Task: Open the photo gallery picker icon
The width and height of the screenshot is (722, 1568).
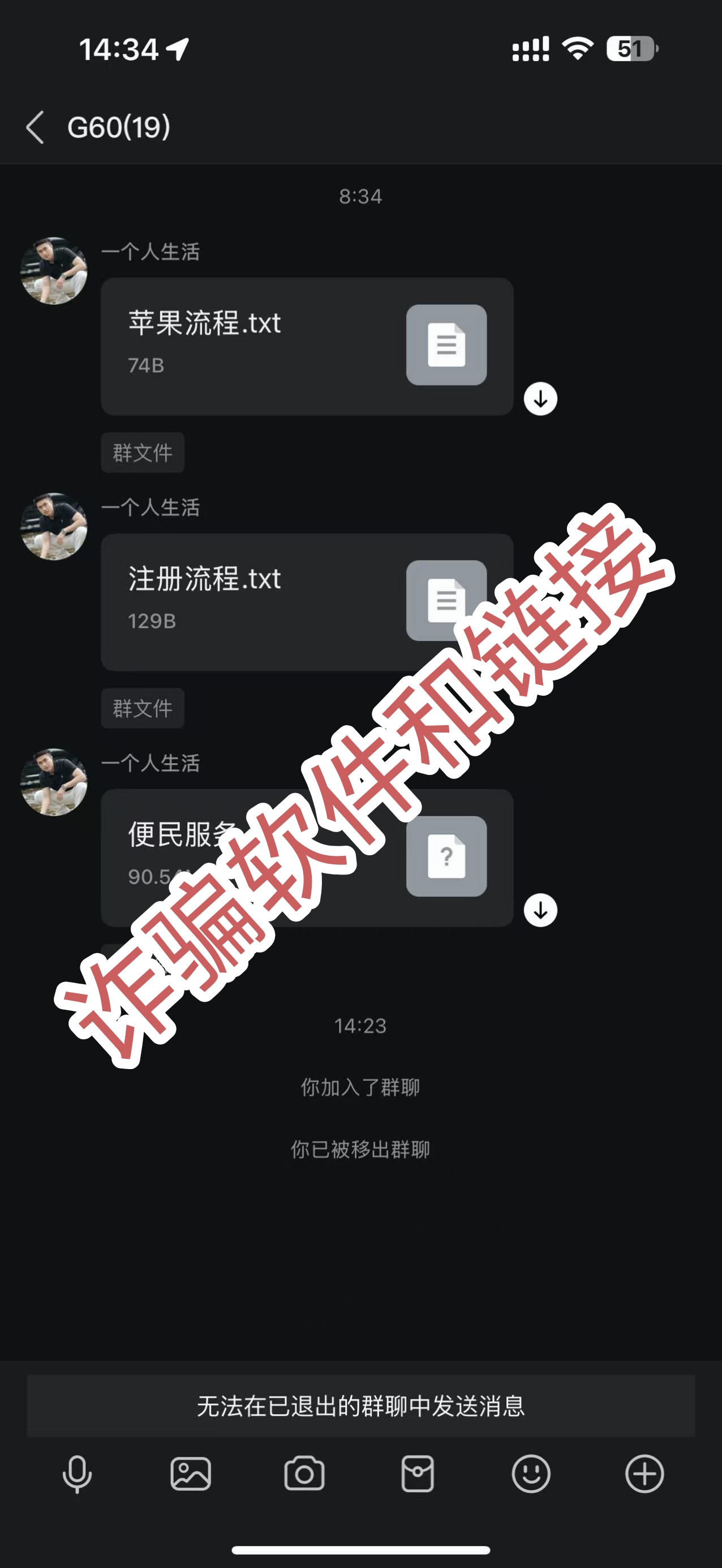Action: click(x=191, y=1474)
